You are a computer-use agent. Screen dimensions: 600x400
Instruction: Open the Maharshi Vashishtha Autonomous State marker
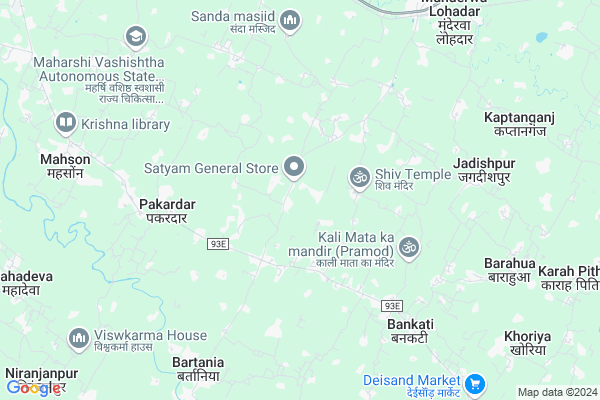[134, 38]
